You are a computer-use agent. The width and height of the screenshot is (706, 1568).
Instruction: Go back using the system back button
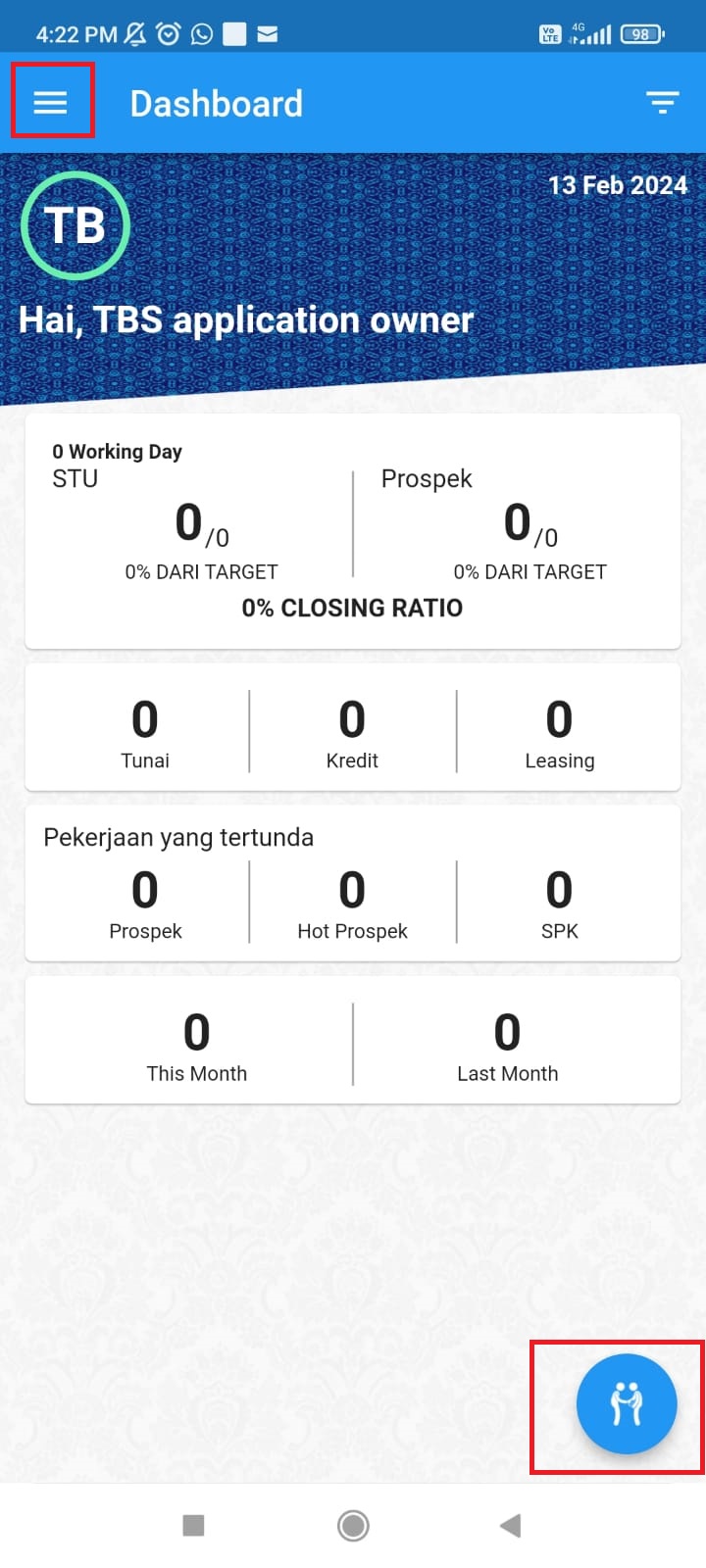(510, 1525)
